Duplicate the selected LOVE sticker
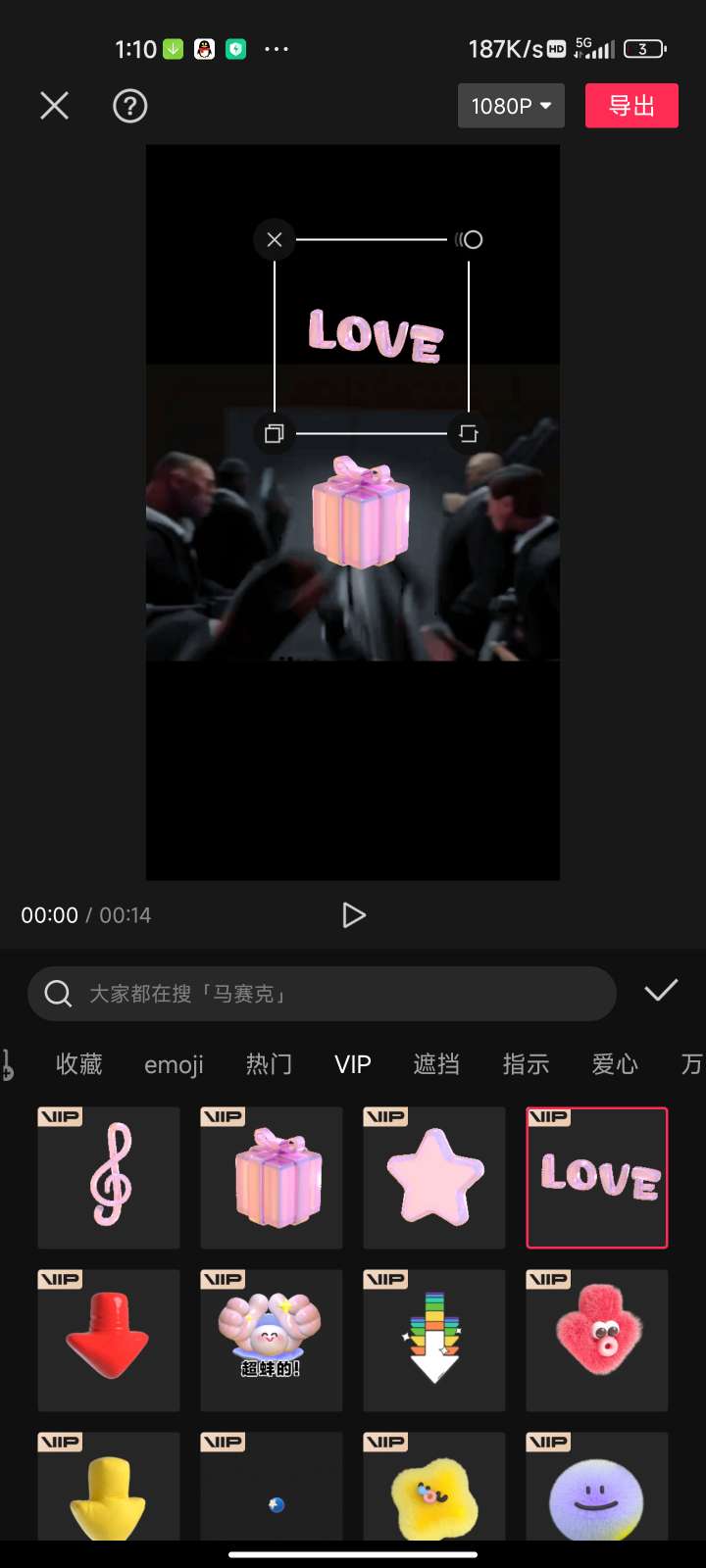This screenshot has width=706, height=1568. (x=275, y=433)
